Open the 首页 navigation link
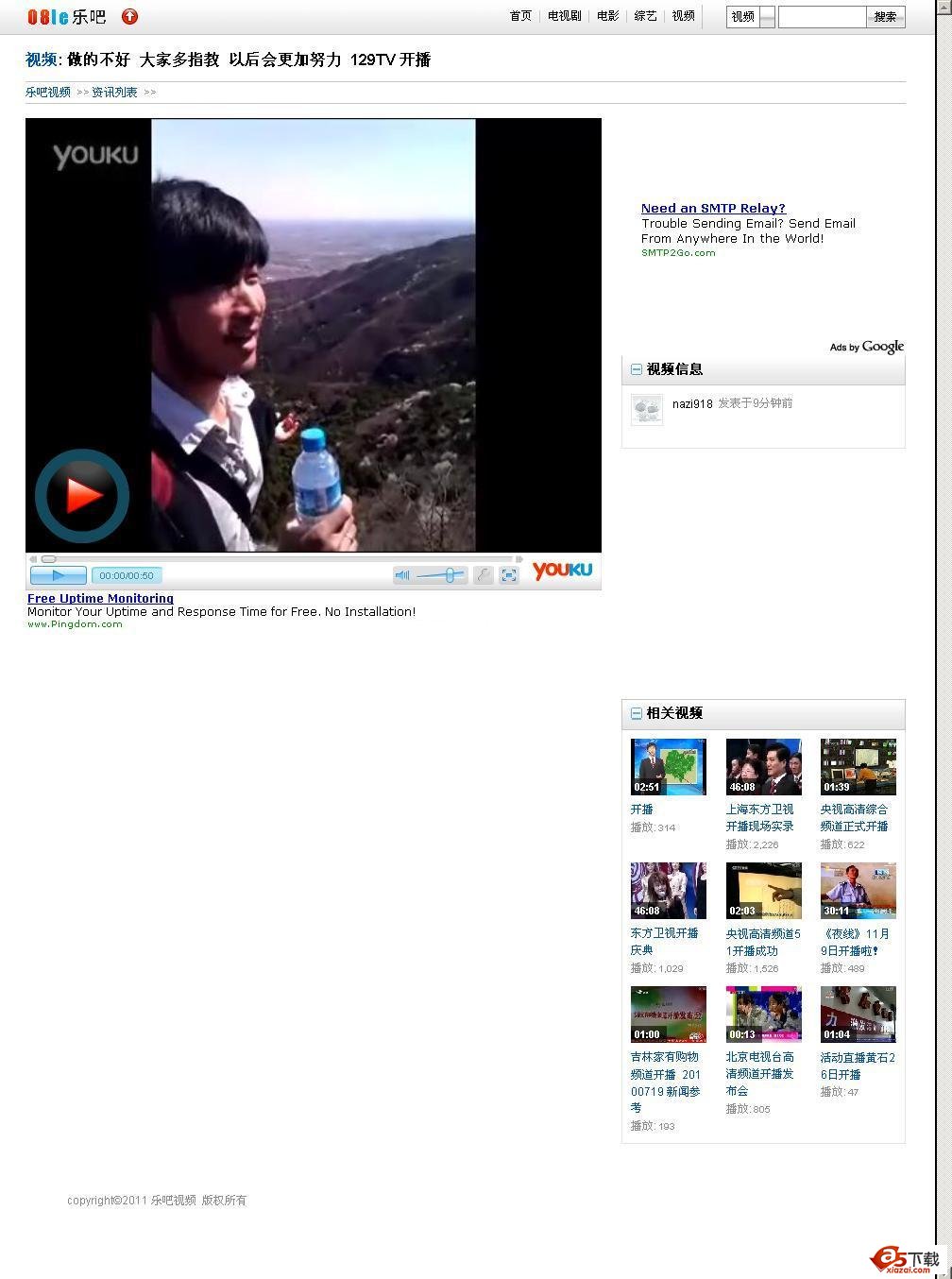The height and width of the screenshot is (1279, 952). pyautogui.click(x=520, y=16)
